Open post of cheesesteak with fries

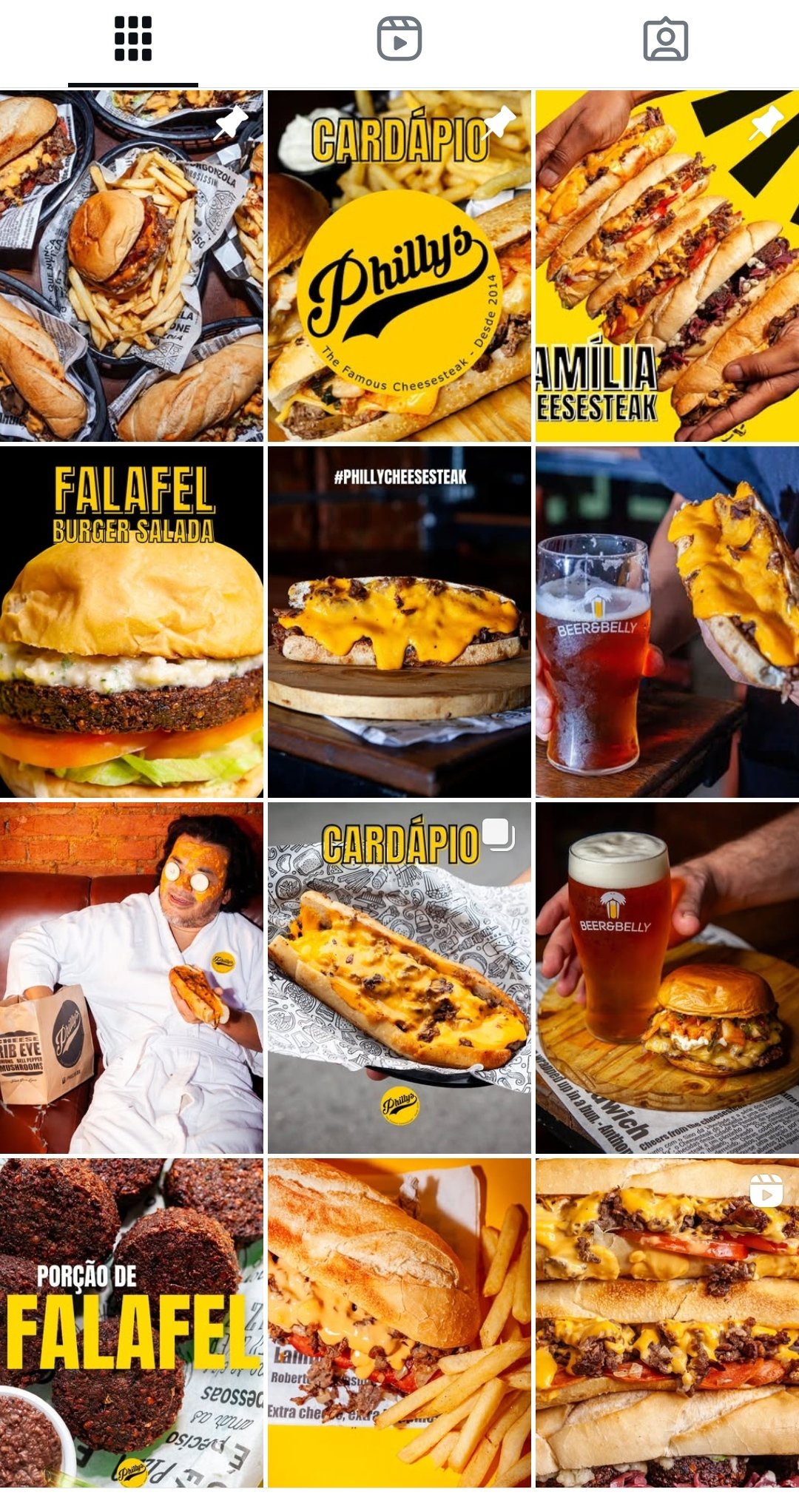pyautogui.click(x=399, y=1323)
